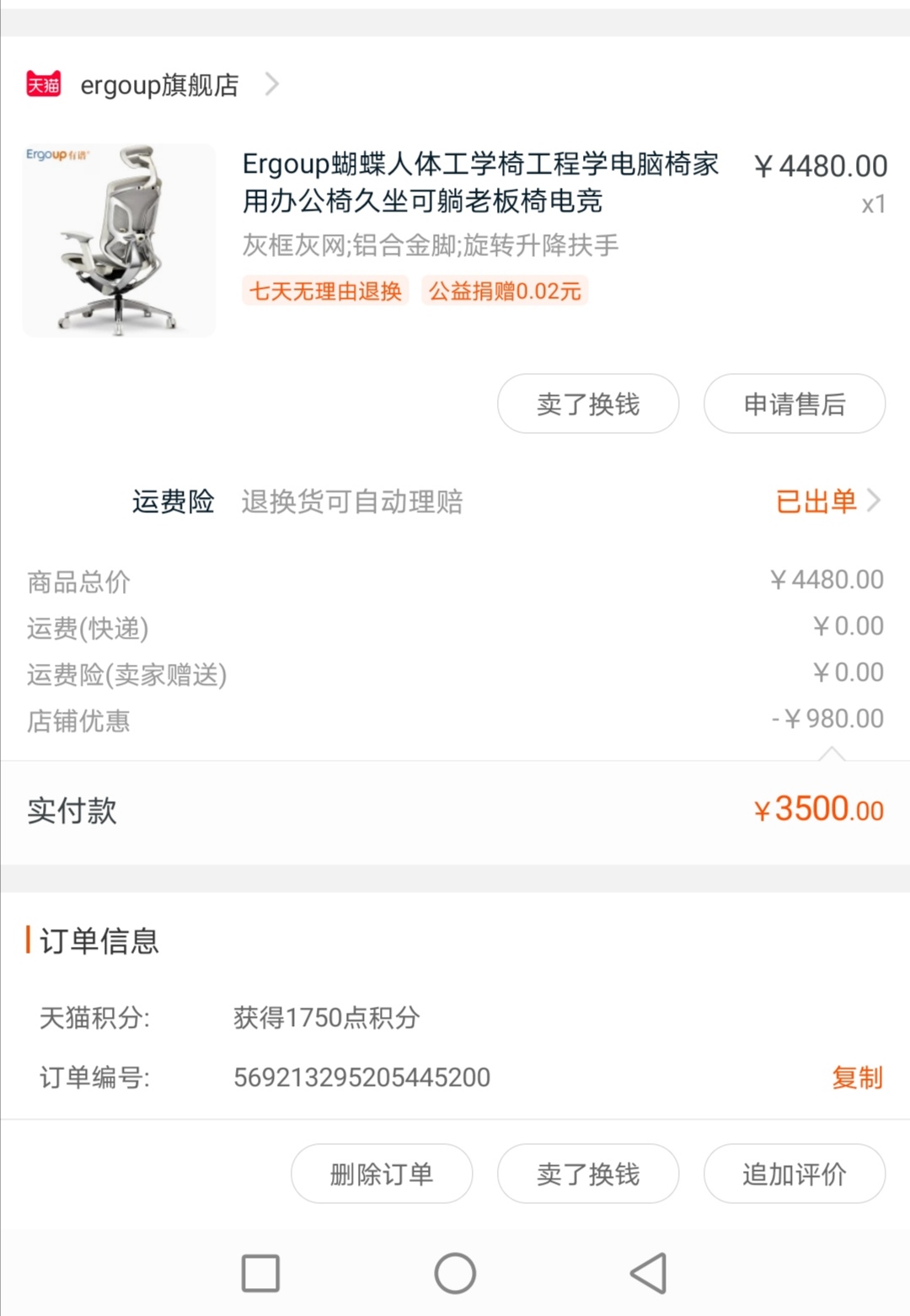Tap 删除订单 to delete this order
910x1316 pixels.
(381, 1174)
